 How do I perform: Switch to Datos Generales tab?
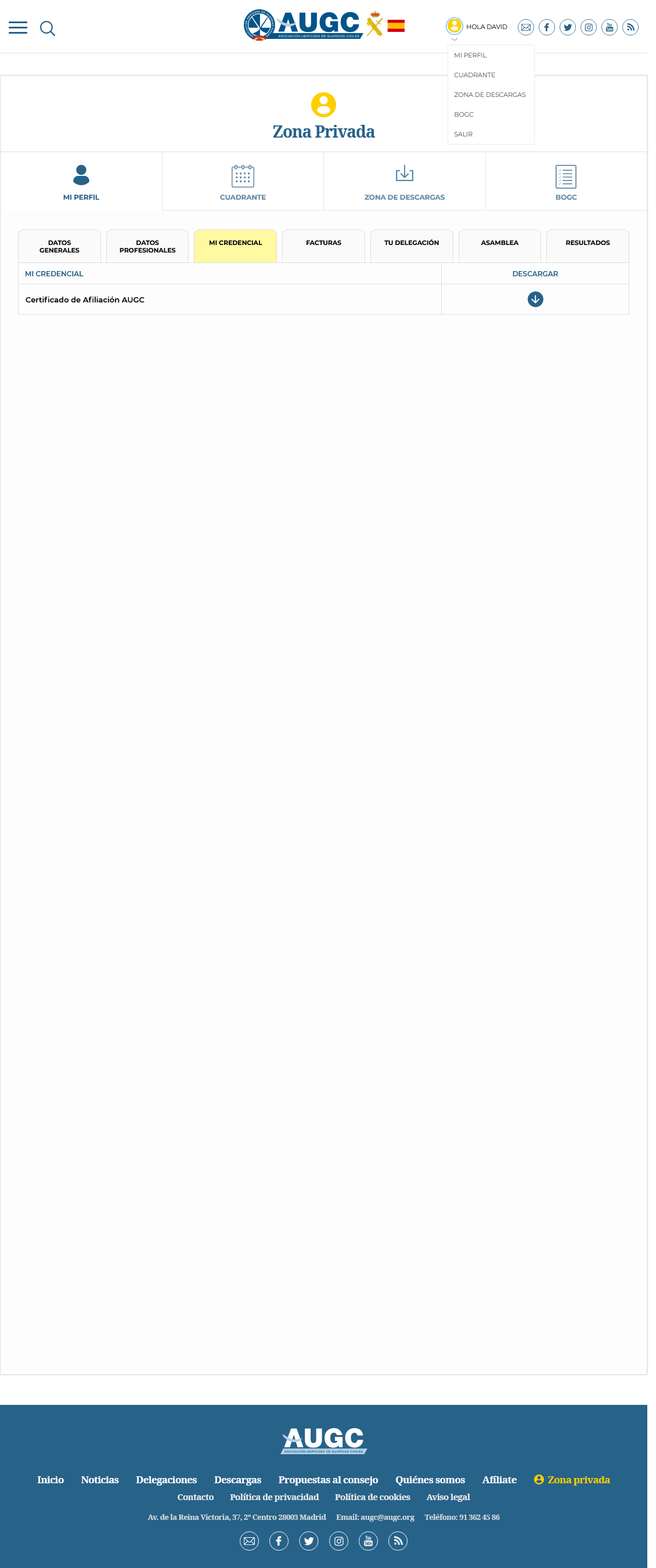coord(59,246)
